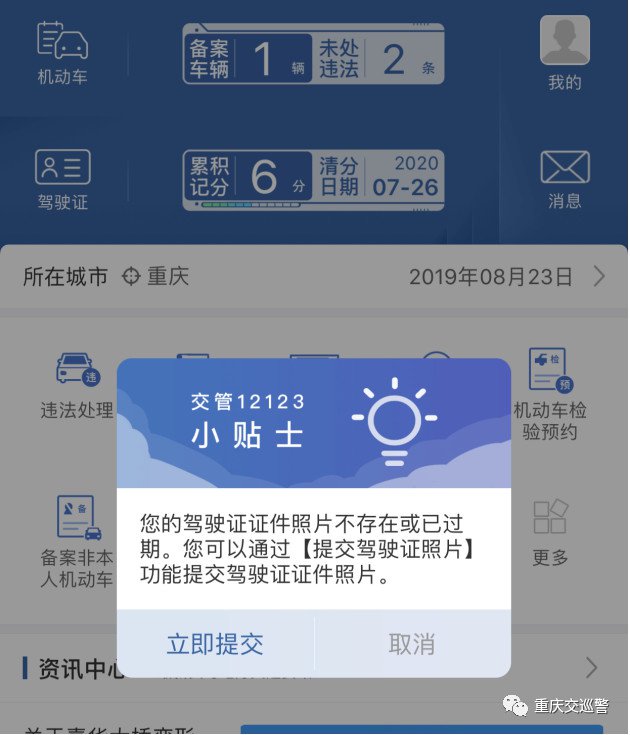Viewport: 630px width, 735px height.
Task: Open 备案非本人机动车 service
Action: coord(77,538)
